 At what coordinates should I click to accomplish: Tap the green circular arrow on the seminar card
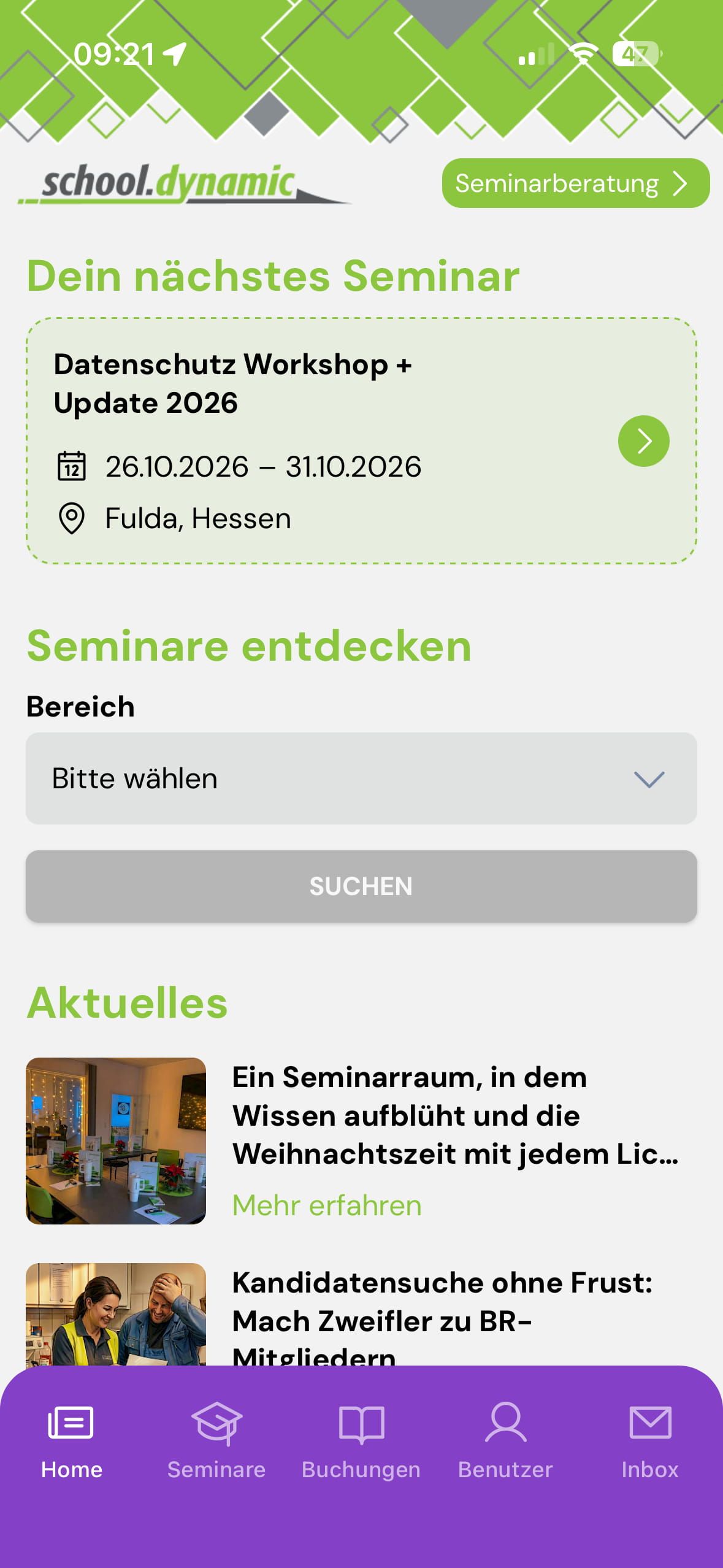click(643, 440)
